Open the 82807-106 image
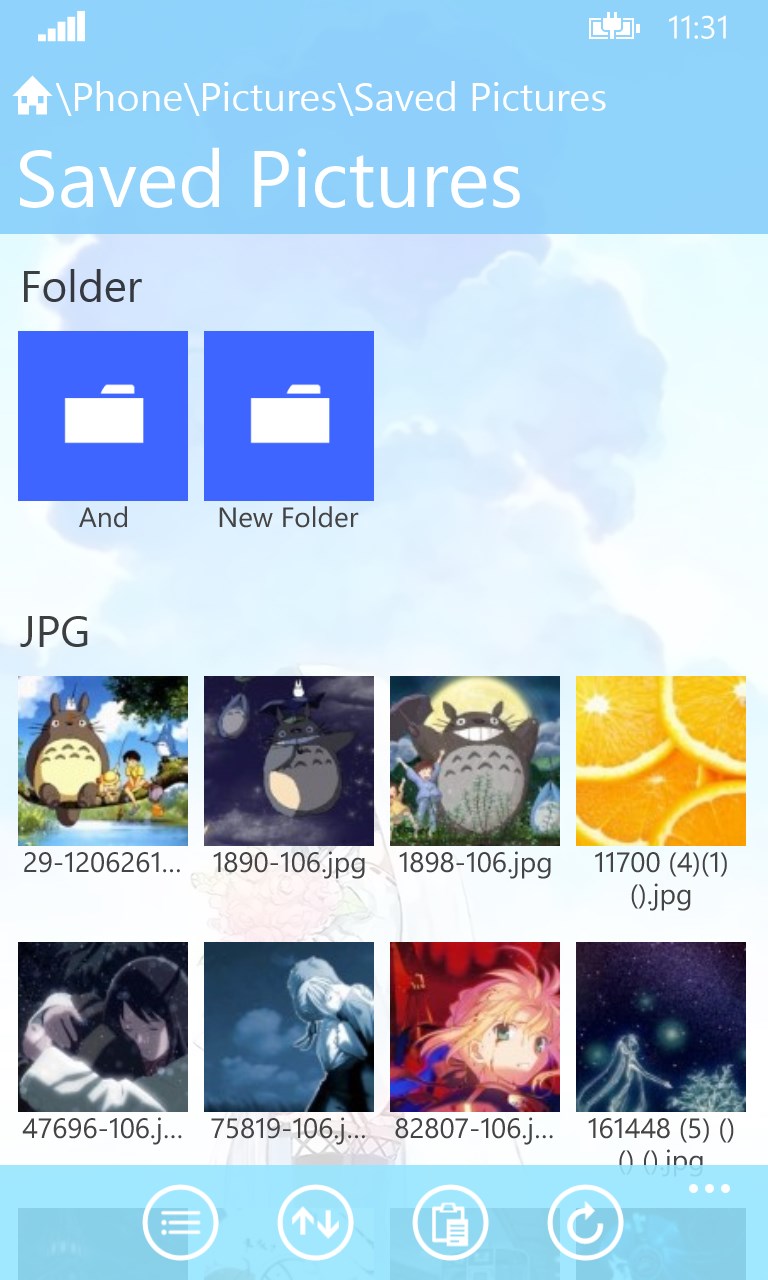The image size is (768, 1280). tap(475, 1027)
